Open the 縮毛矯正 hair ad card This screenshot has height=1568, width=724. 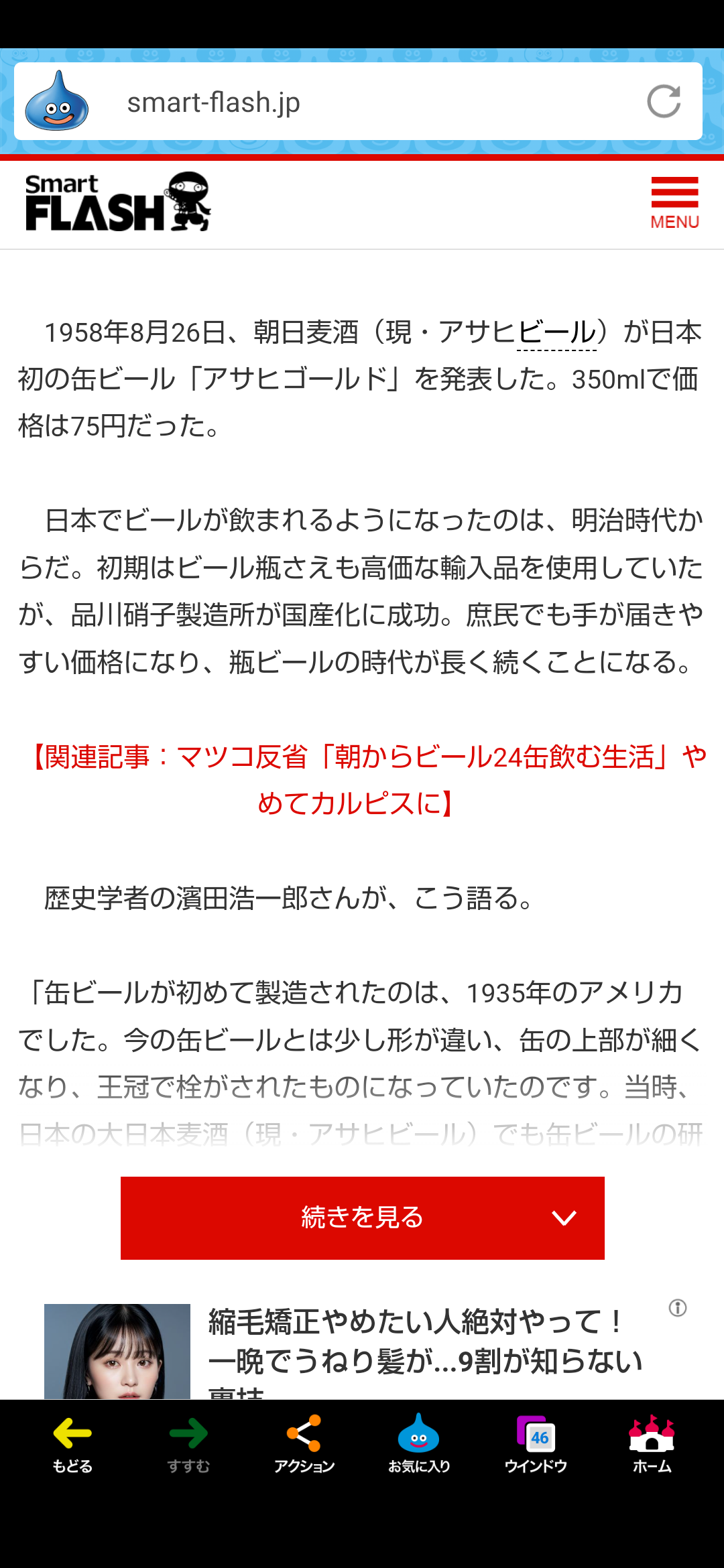pyautogui.click(x=362, y=1351)
